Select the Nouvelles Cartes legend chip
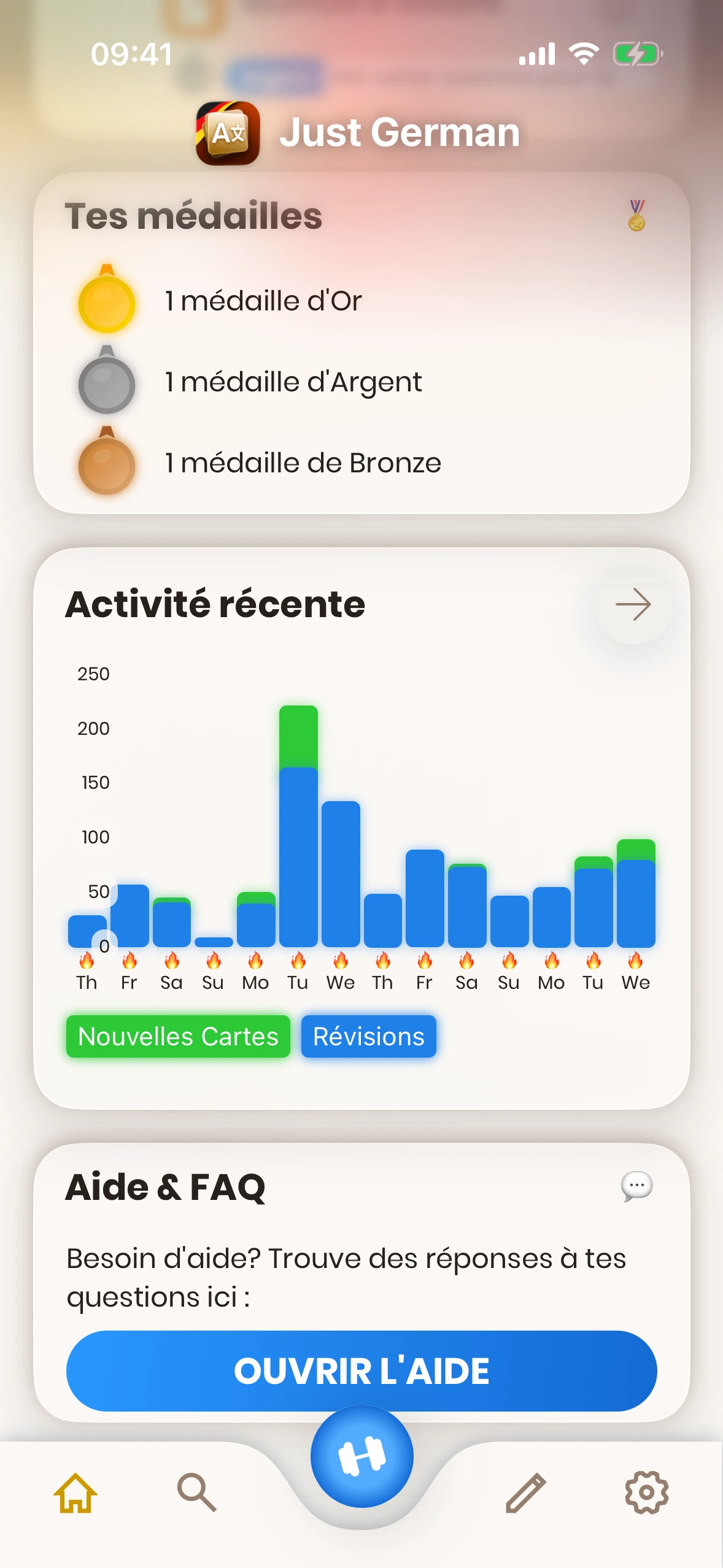The width and height of the screenshot is (723, 1568). click(178, 1036)
